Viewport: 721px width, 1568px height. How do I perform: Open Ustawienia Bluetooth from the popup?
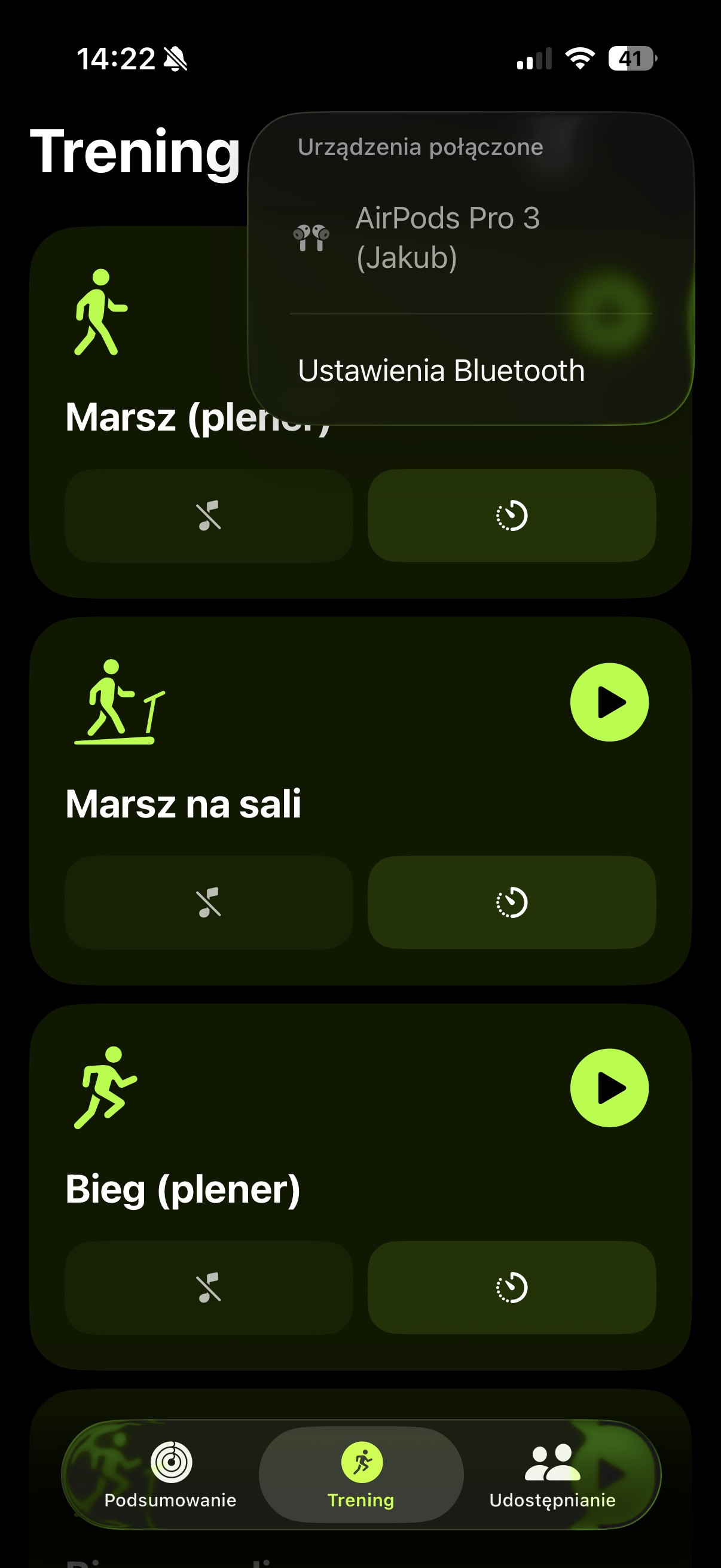tap(441, 371)
